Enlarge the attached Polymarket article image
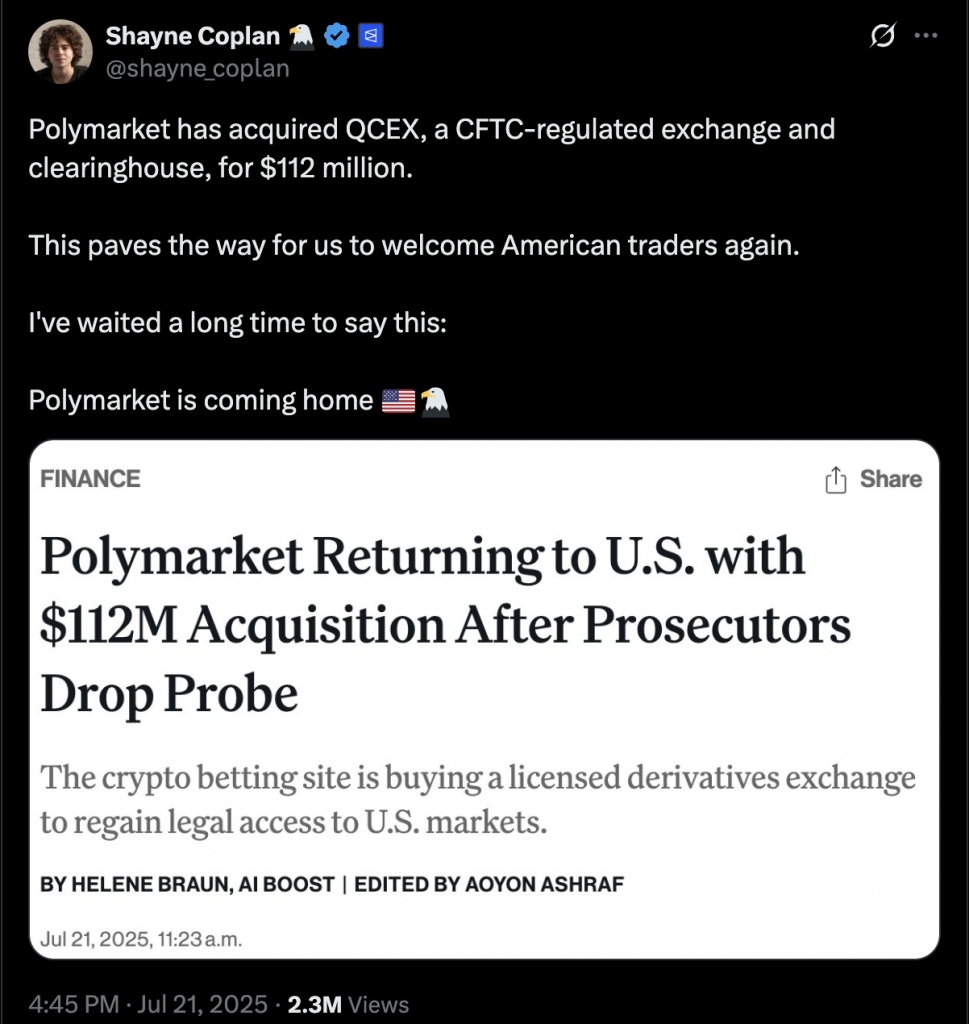Viewport: 969px width, 1024px height. (x=485, y=699)
